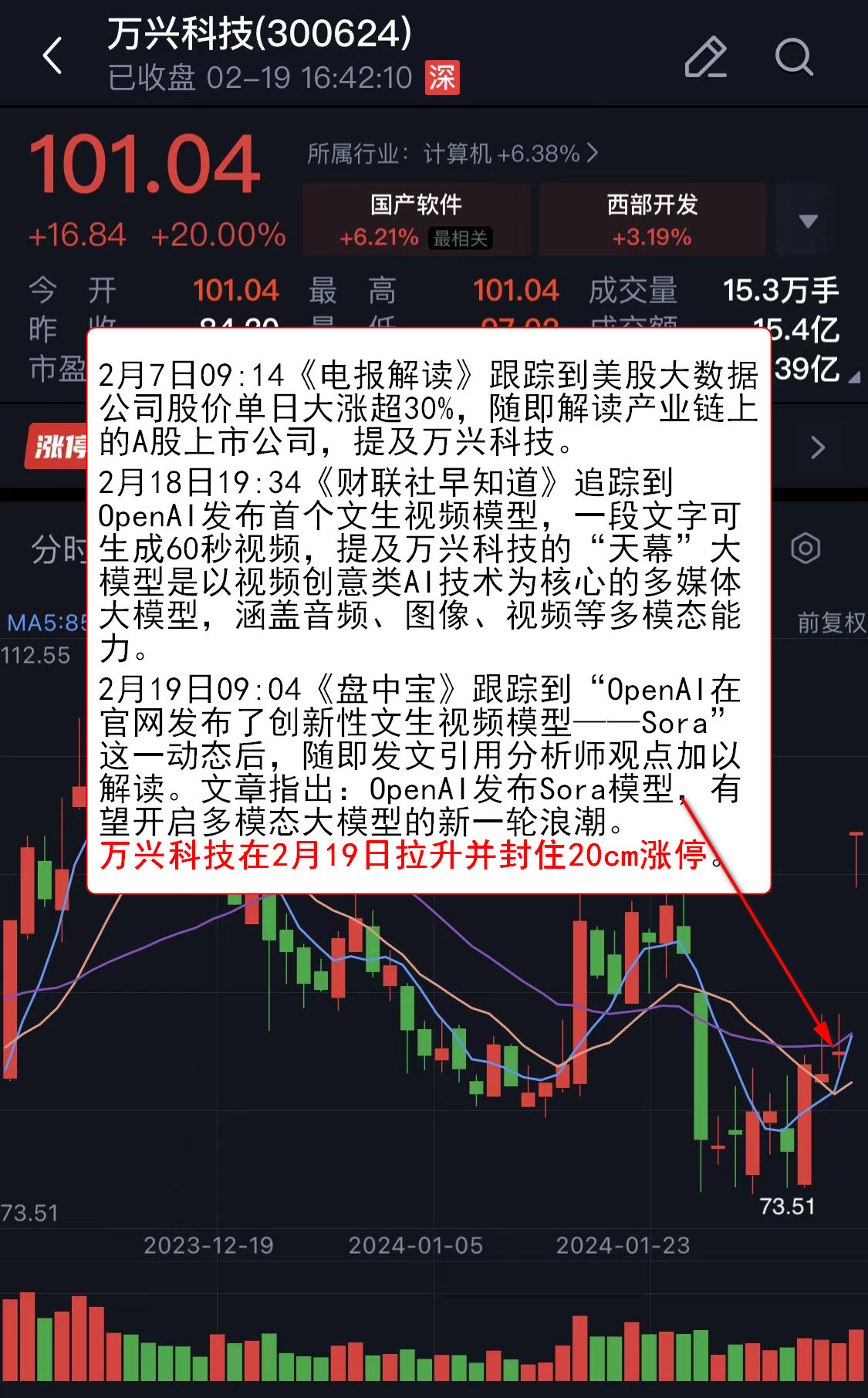This screenshot has height=1398, width=868.
Task: Expand the concept list dropdown arrow
Action: 808,221
